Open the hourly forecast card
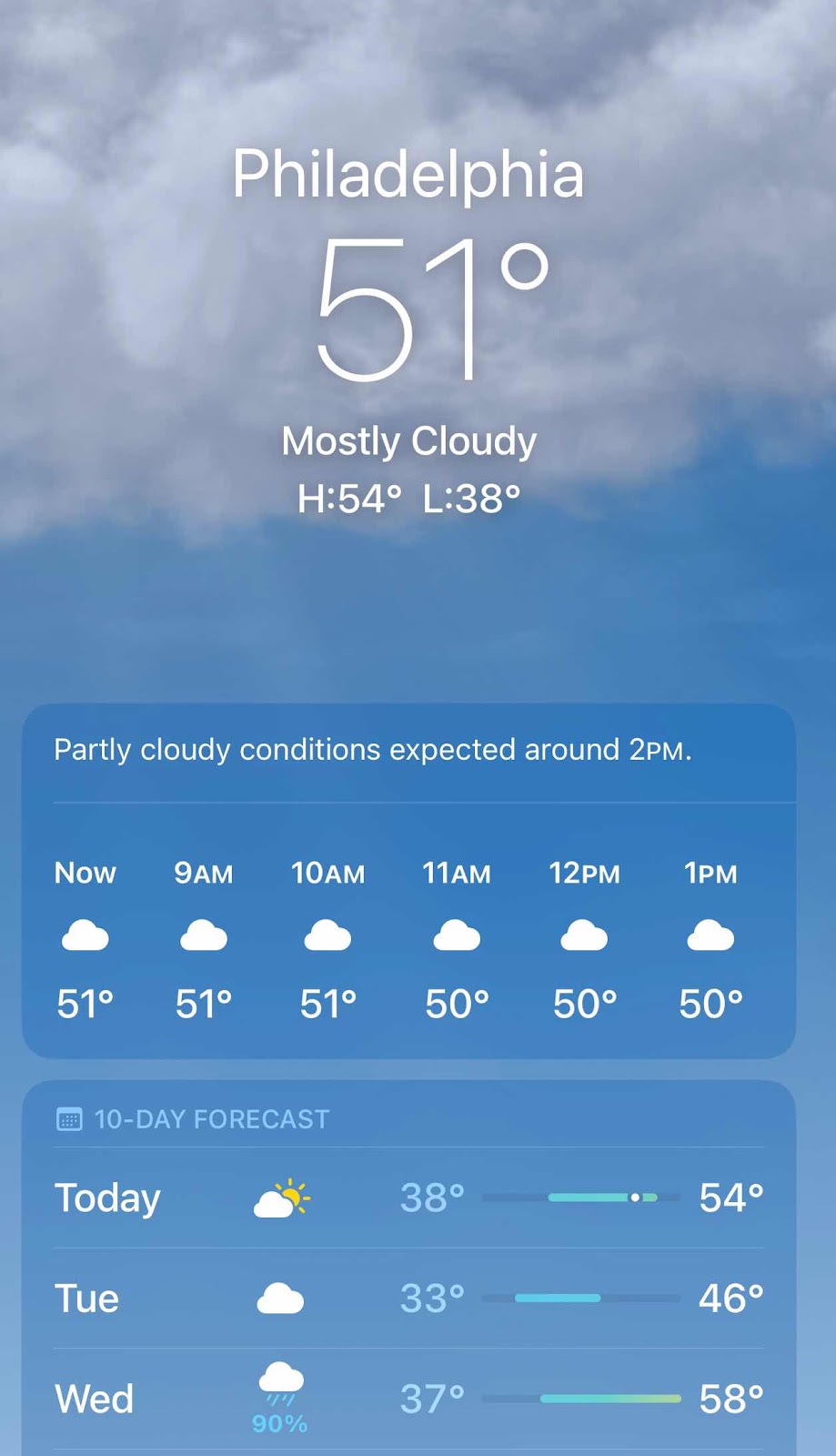The image size is (836, 1456). click(x=408, y=937)
